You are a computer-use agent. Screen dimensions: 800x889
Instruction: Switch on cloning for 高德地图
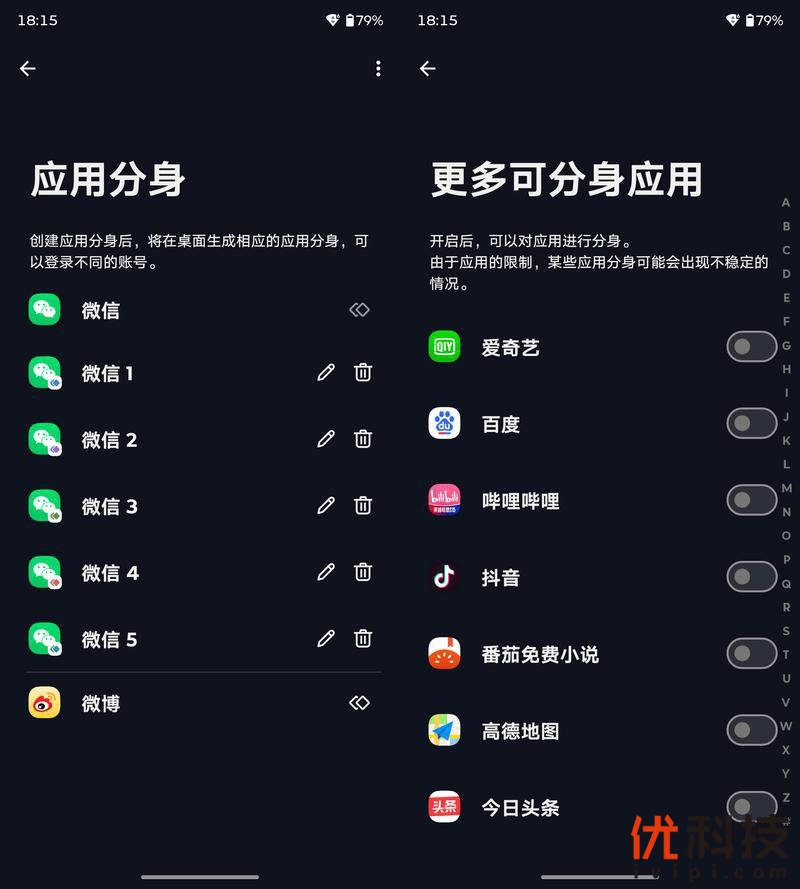click(x=751, y=731)
